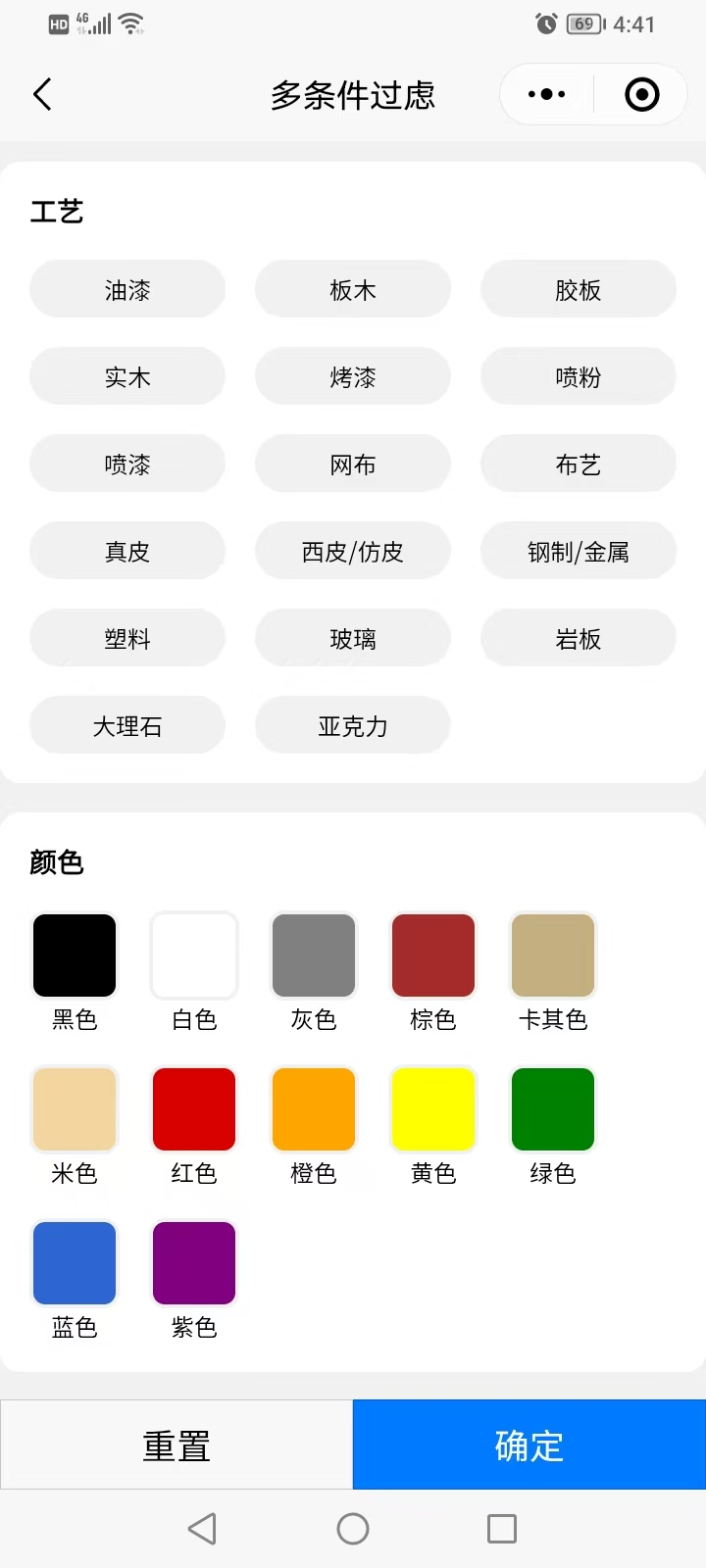Select the 真皮 chip

tap(127, 552)
